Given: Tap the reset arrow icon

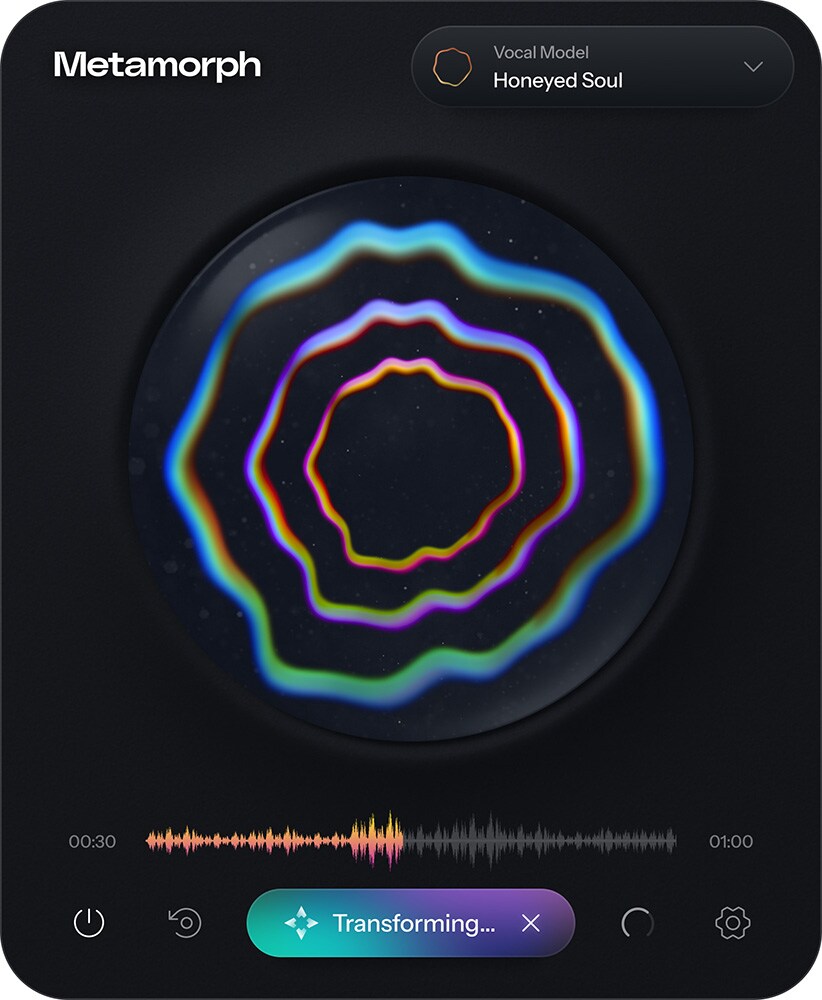Looking at the screenshot, I should 185,922.
